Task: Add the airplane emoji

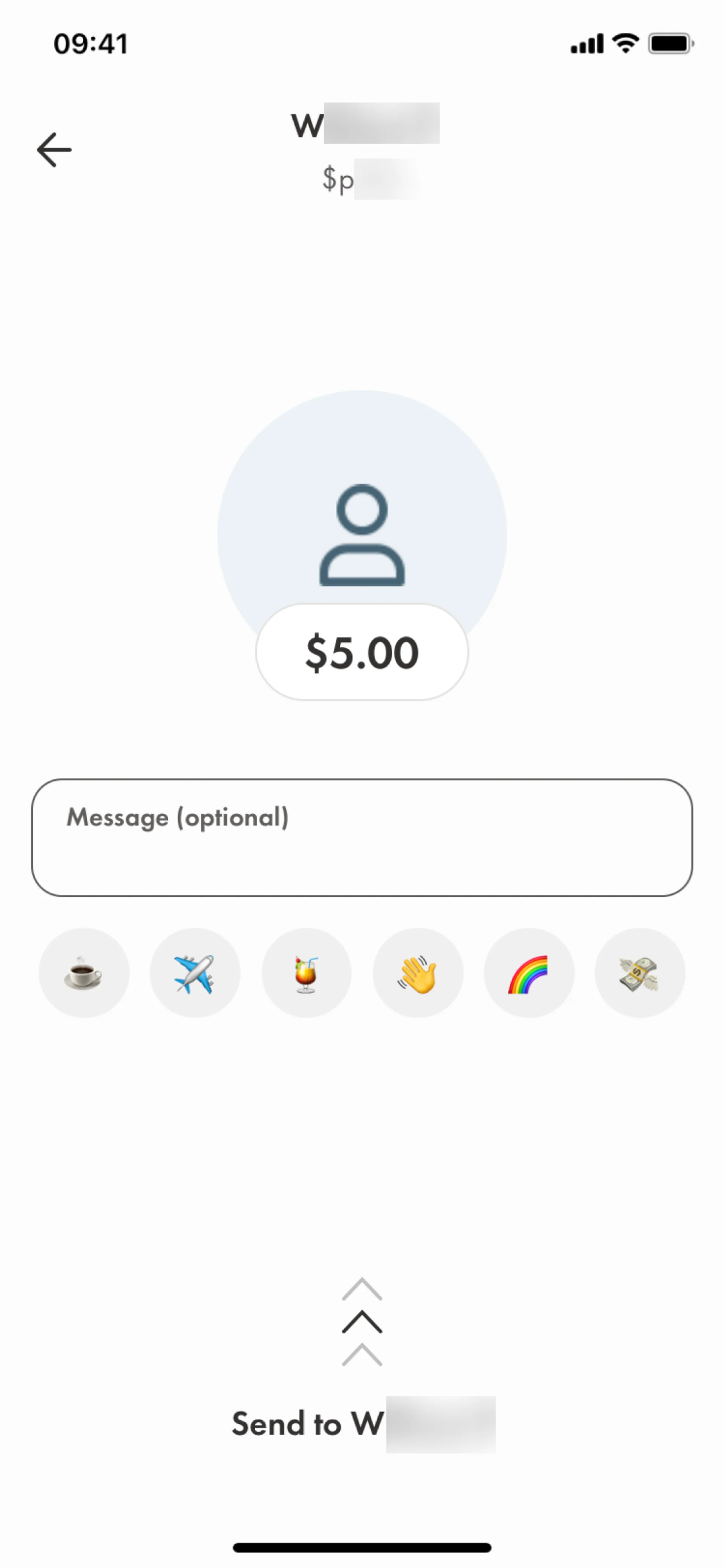Action: (195, 973)
